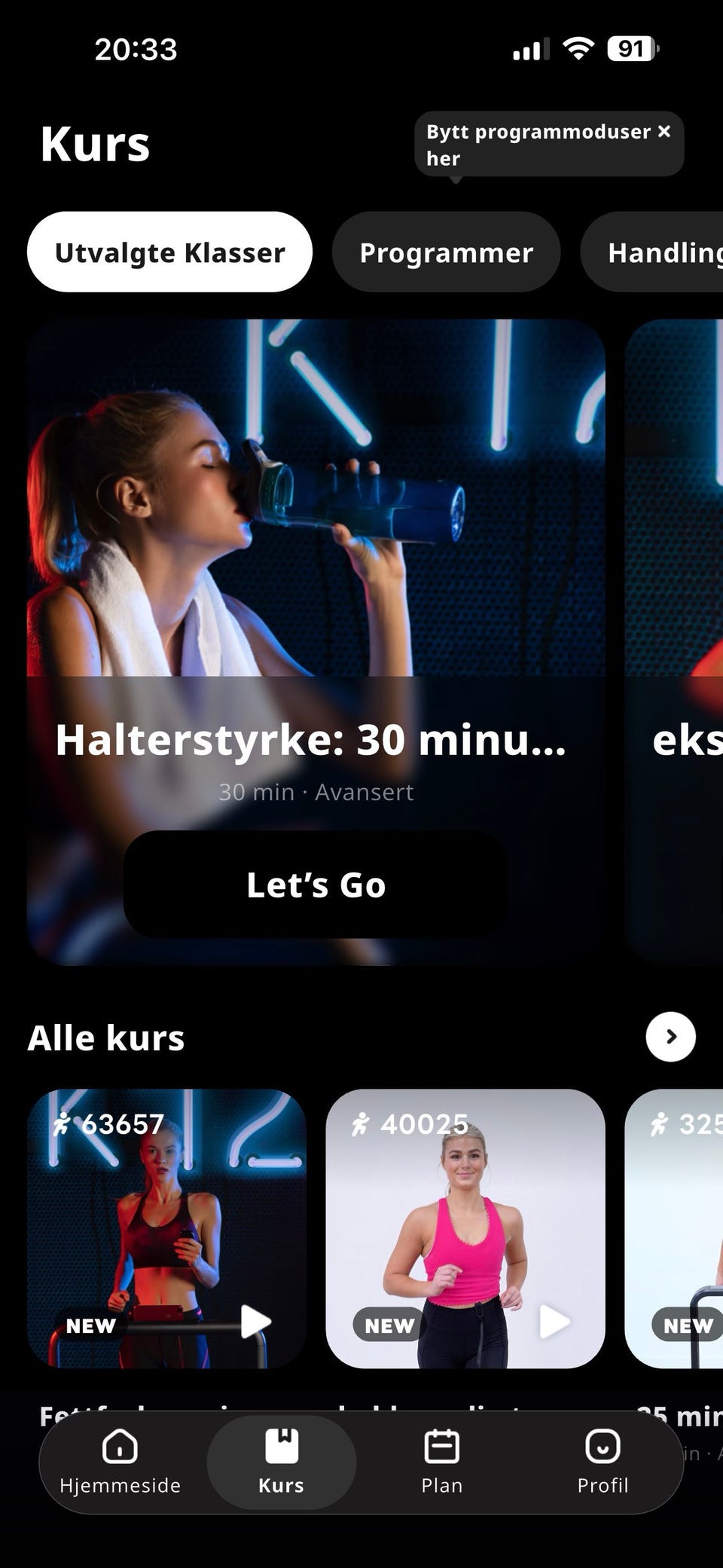Select the Utvalgte Klasser chip
This screenshot has height=1568, width=723.
point(169,252)
